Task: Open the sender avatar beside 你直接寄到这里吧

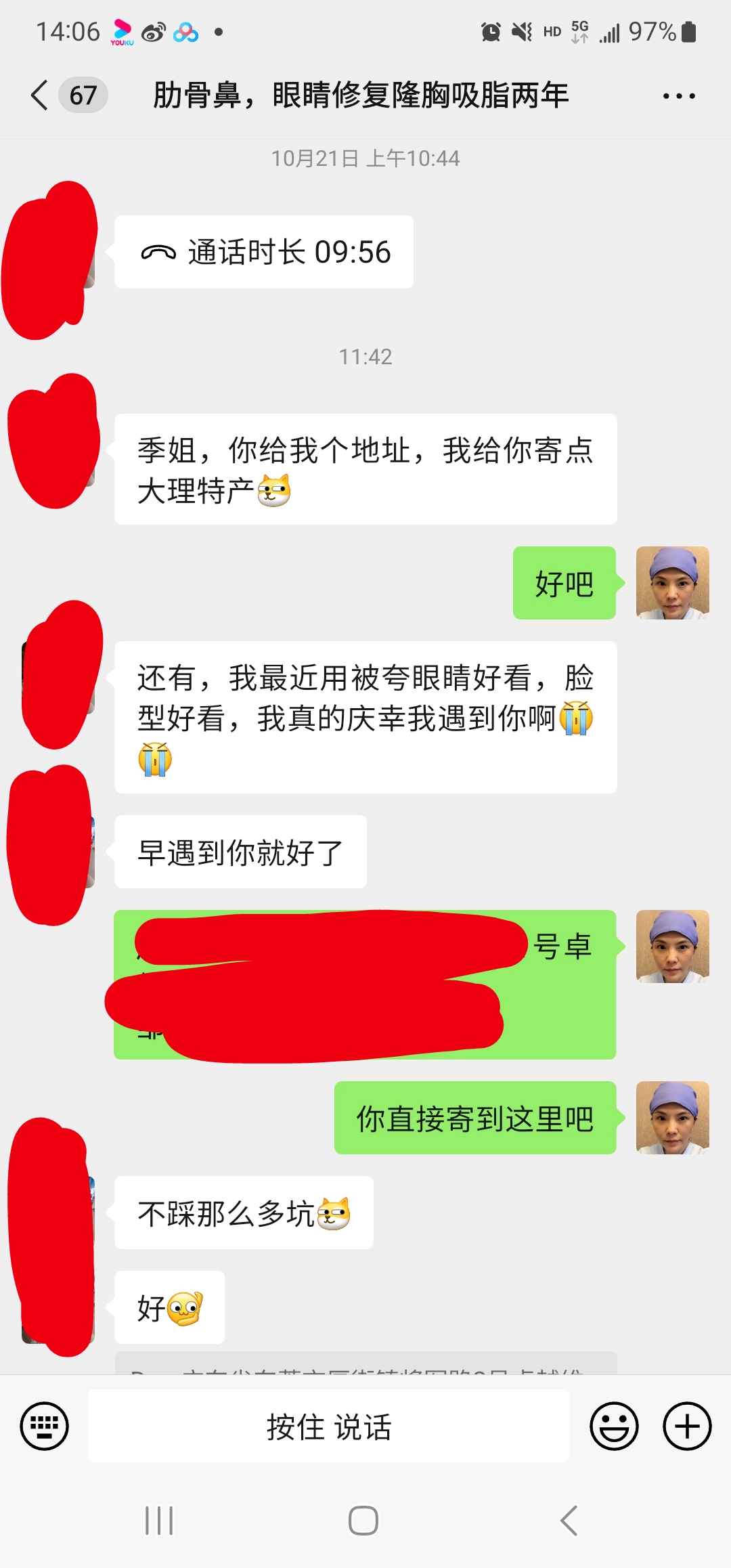Action: (x=672, y=1118)
